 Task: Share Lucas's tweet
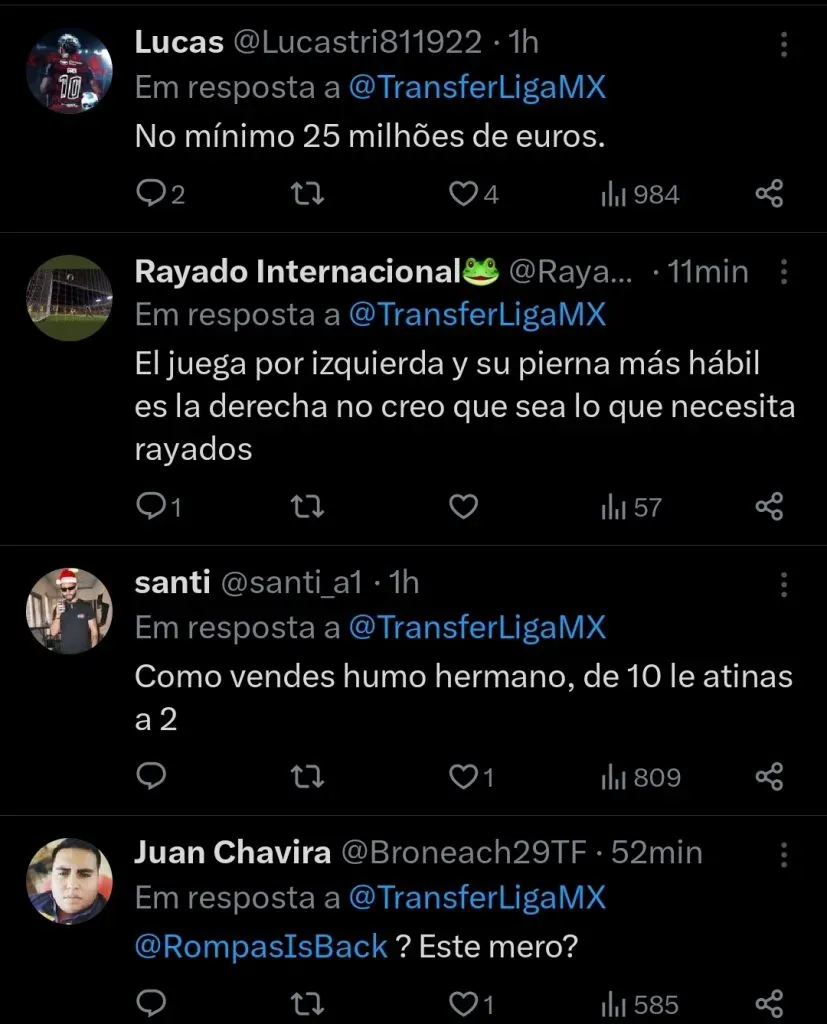click(769, 194)
